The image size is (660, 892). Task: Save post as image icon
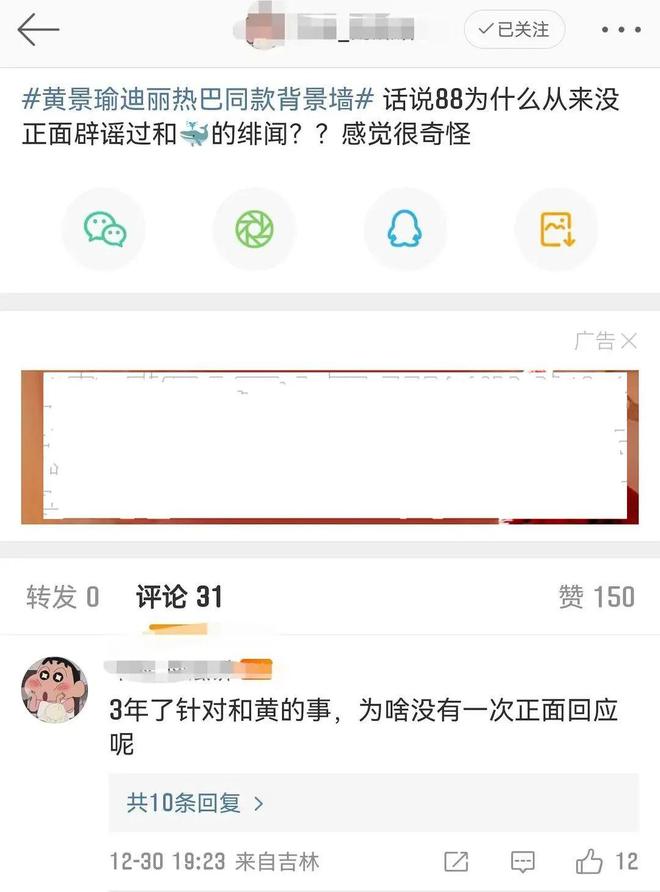click(x=556, y=230)
